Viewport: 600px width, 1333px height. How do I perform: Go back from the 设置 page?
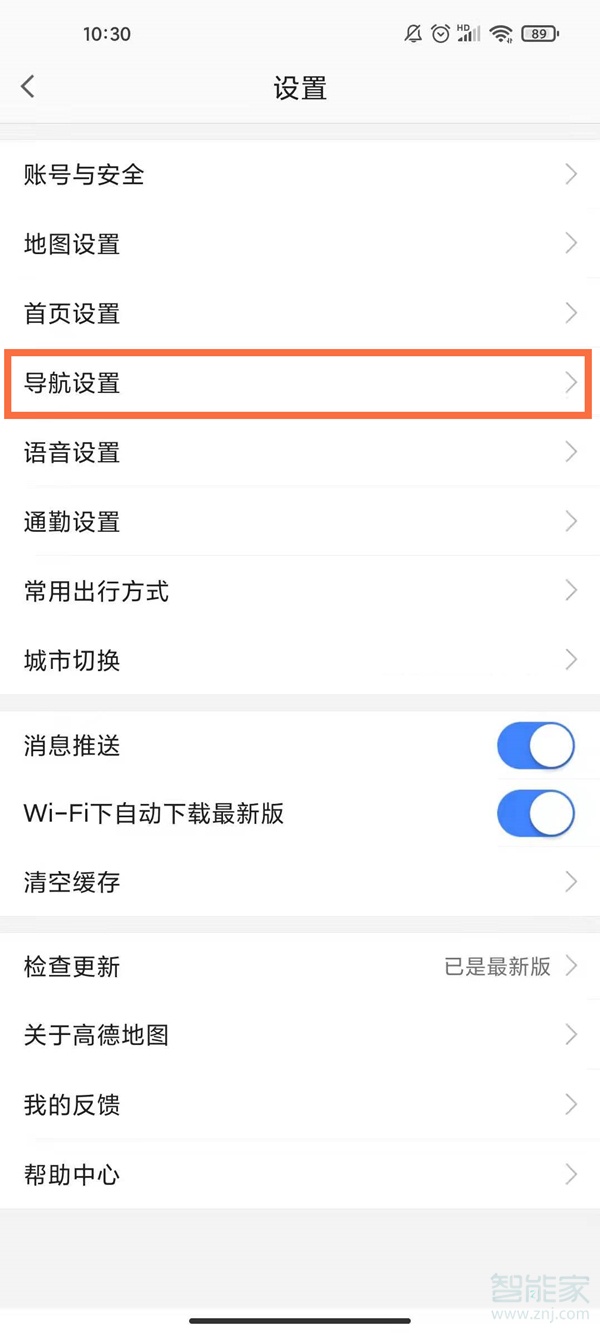[28, 87]
